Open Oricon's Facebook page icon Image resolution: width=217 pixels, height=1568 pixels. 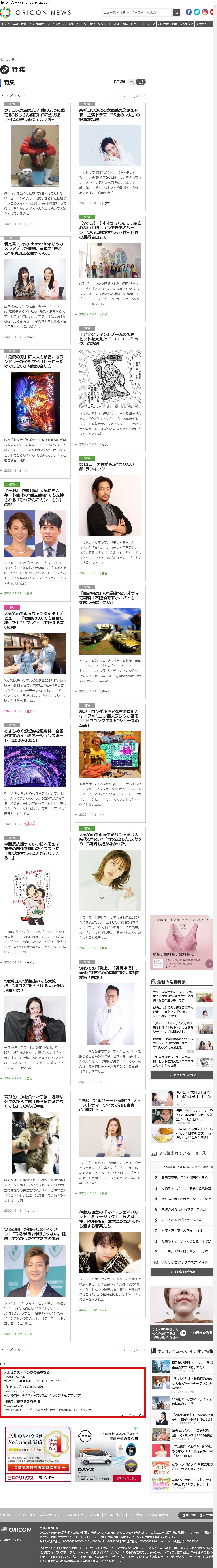click(189, 11)
